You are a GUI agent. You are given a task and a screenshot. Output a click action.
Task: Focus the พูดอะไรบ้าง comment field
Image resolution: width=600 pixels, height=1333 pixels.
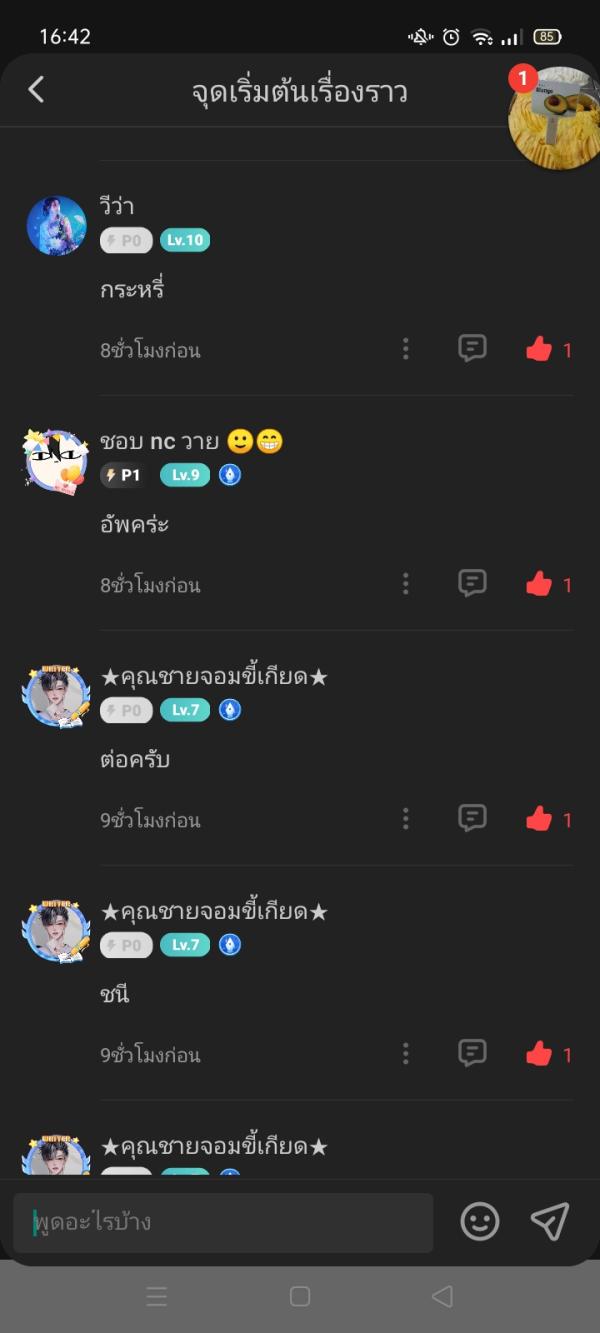[x=224, y=1222]
